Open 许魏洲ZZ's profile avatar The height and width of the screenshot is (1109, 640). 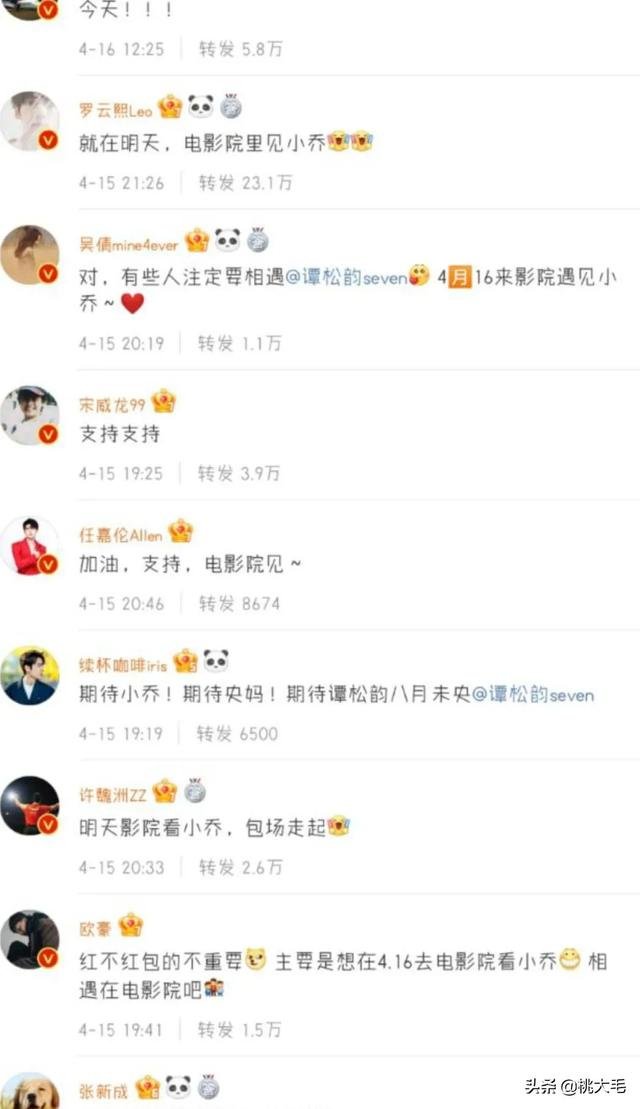(x=30, y=806)
